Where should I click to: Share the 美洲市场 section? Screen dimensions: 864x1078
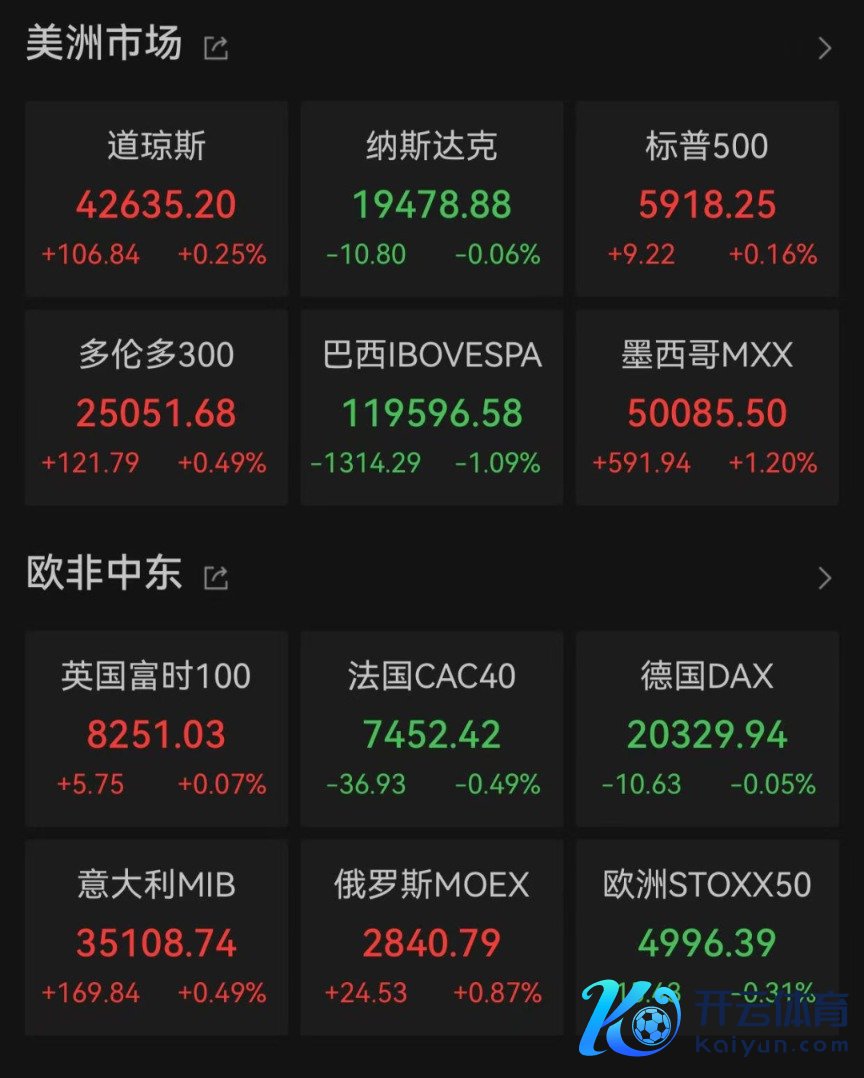(216, 47)
